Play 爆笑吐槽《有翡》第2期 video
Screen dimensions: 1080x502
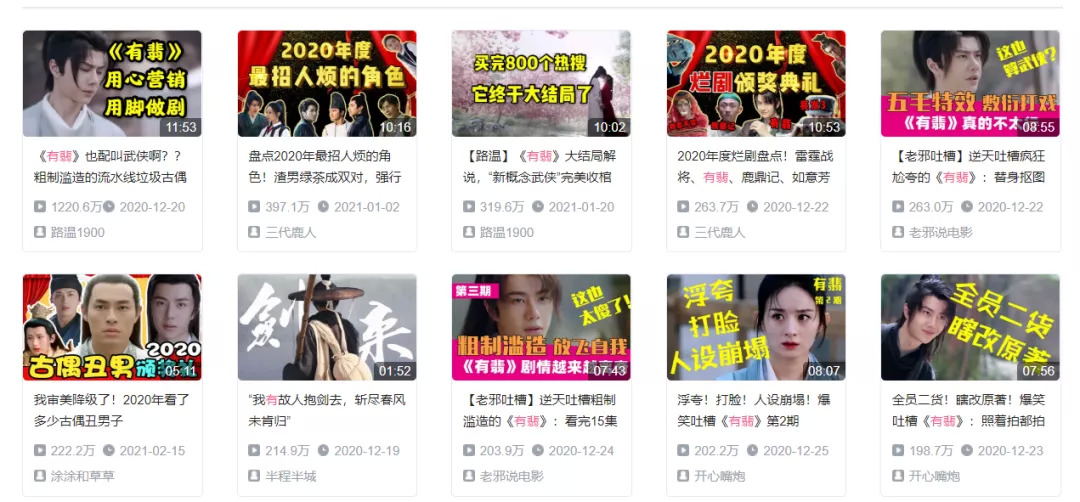(756, 327)
